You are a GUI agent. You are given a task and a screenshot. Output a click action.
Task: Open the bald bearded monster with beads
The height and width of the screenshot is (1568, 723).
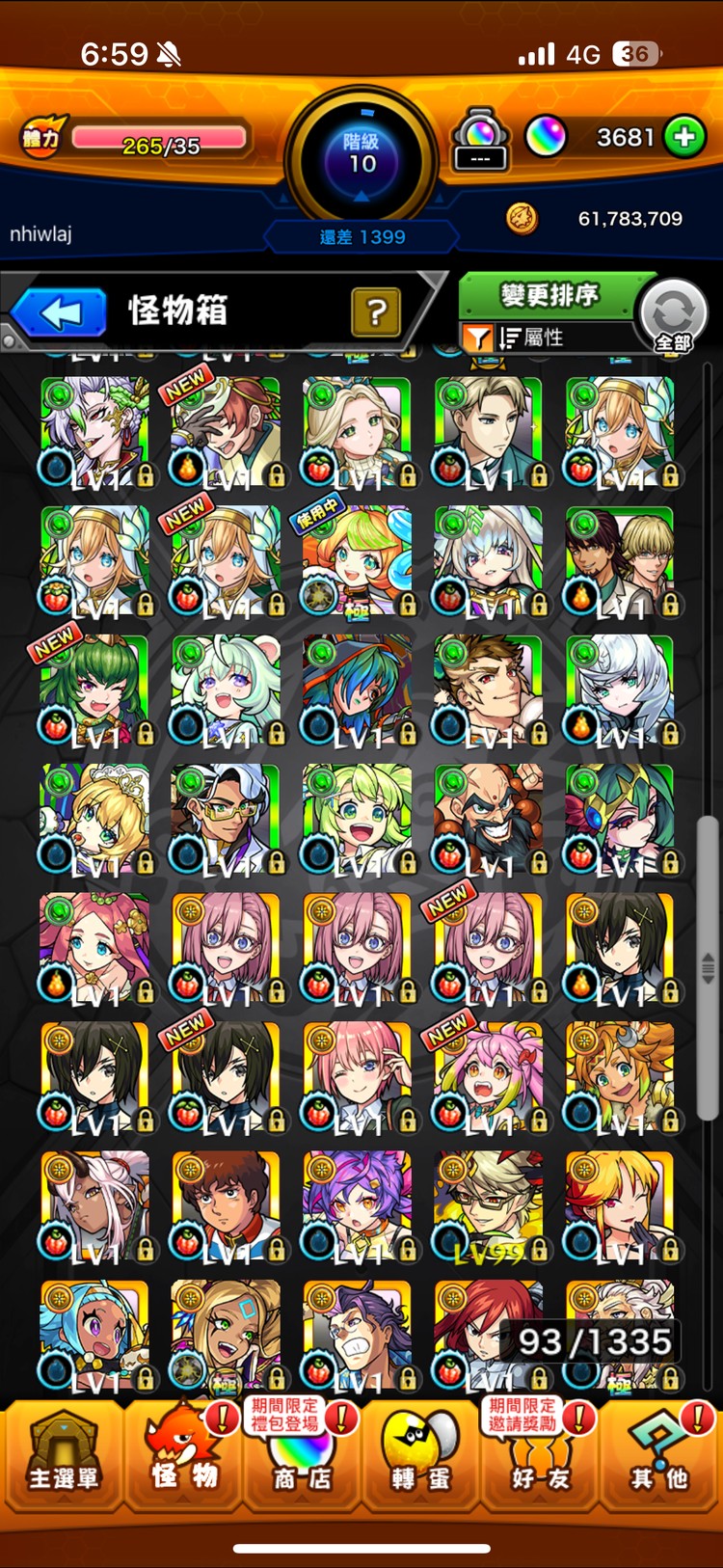[x=489, y=820]
